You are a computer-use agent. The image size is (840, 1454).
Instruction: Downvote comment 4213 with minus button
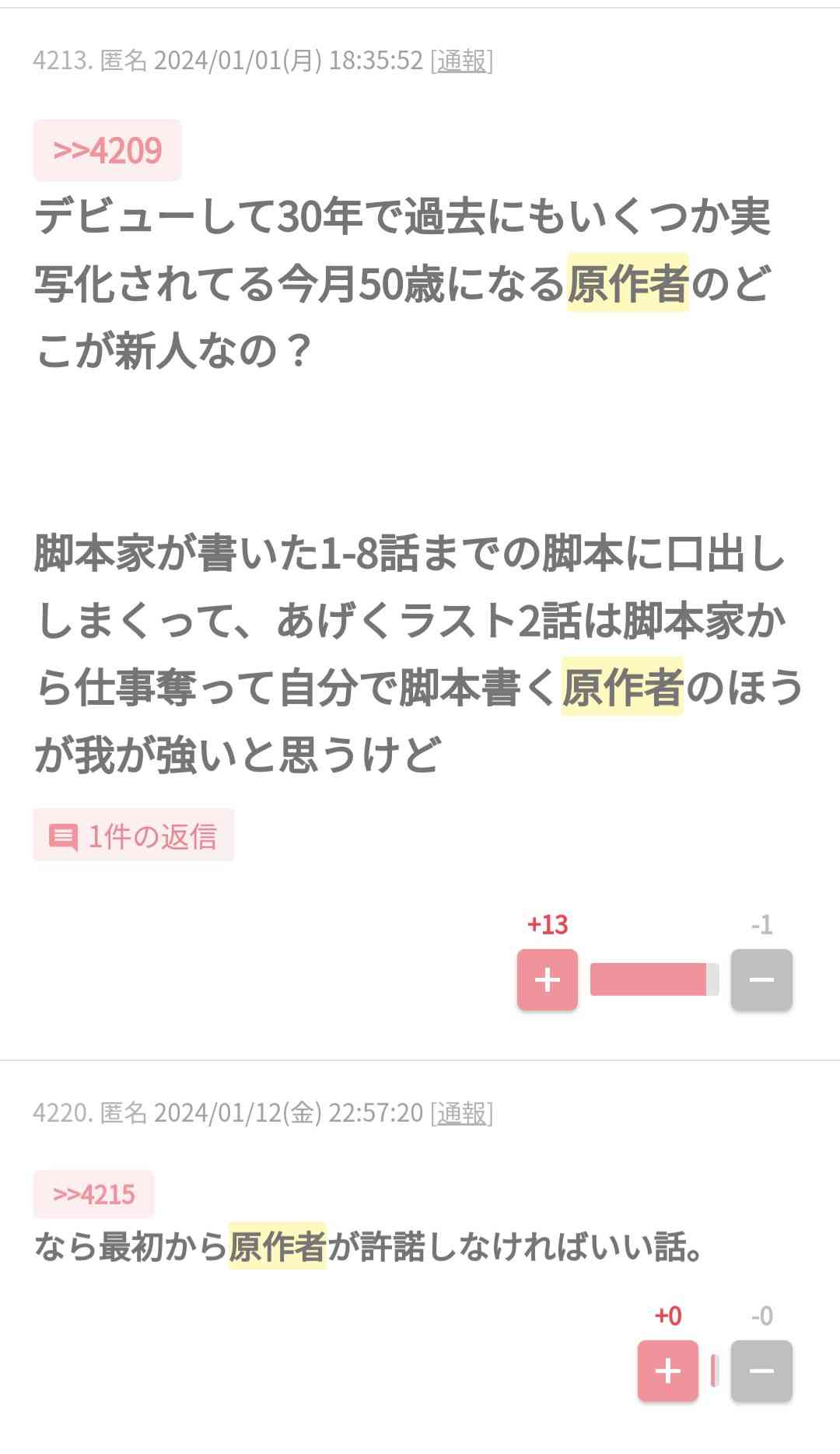coord(761,979)
